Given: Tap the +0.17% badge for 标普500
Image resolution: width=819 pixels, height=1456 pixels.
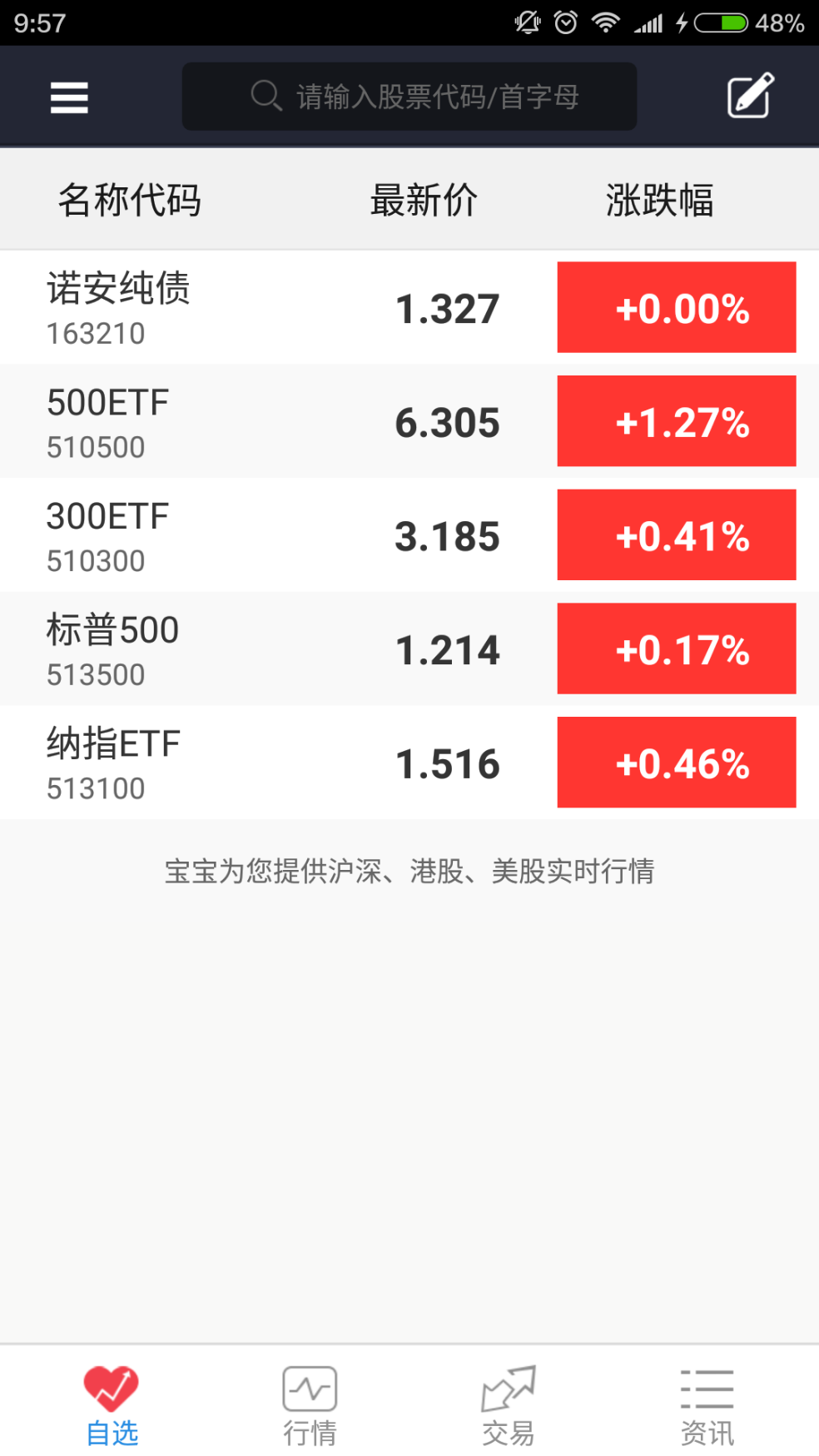Looking at the screenshot, I should pyautogui.click(x=676, y=648).
